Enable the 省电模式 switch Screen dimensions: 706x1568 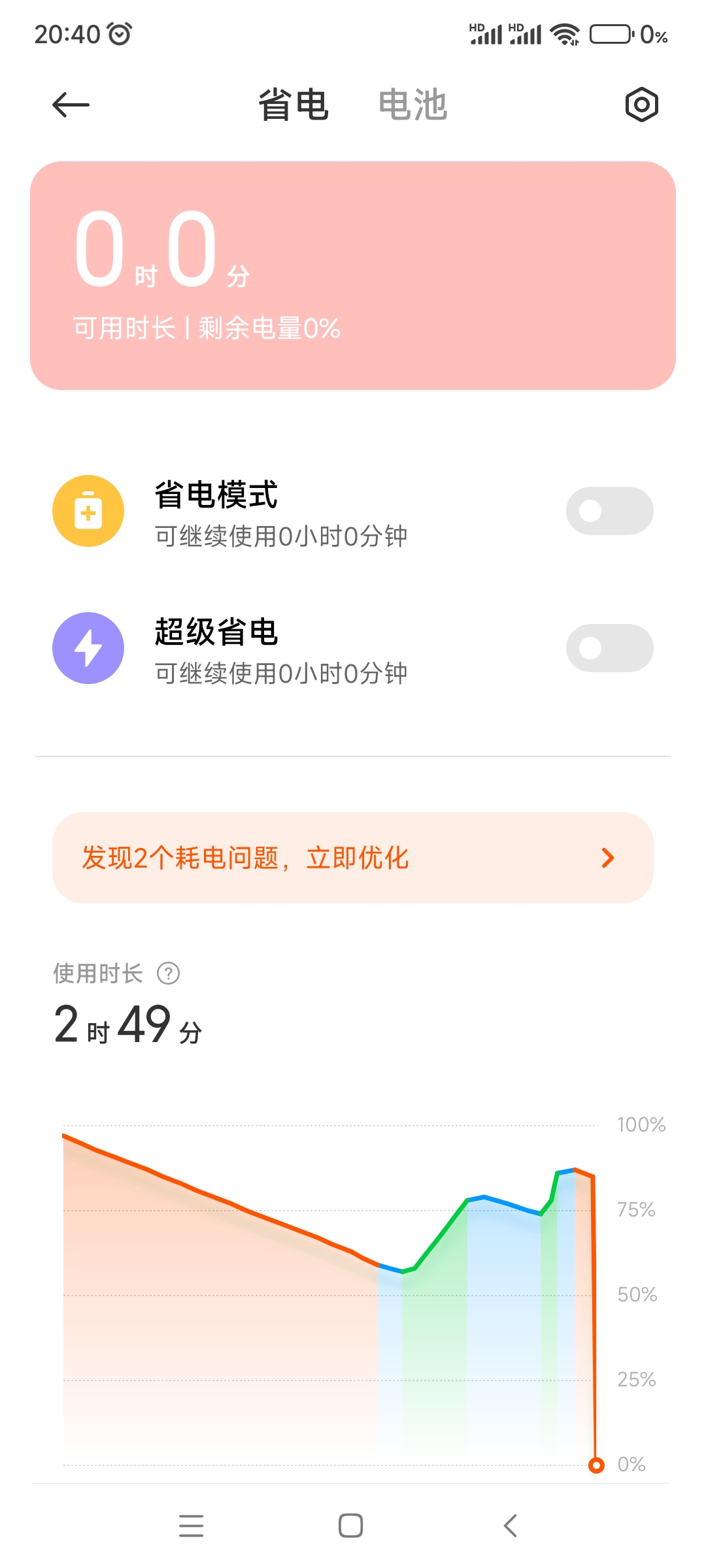[609, 511]
